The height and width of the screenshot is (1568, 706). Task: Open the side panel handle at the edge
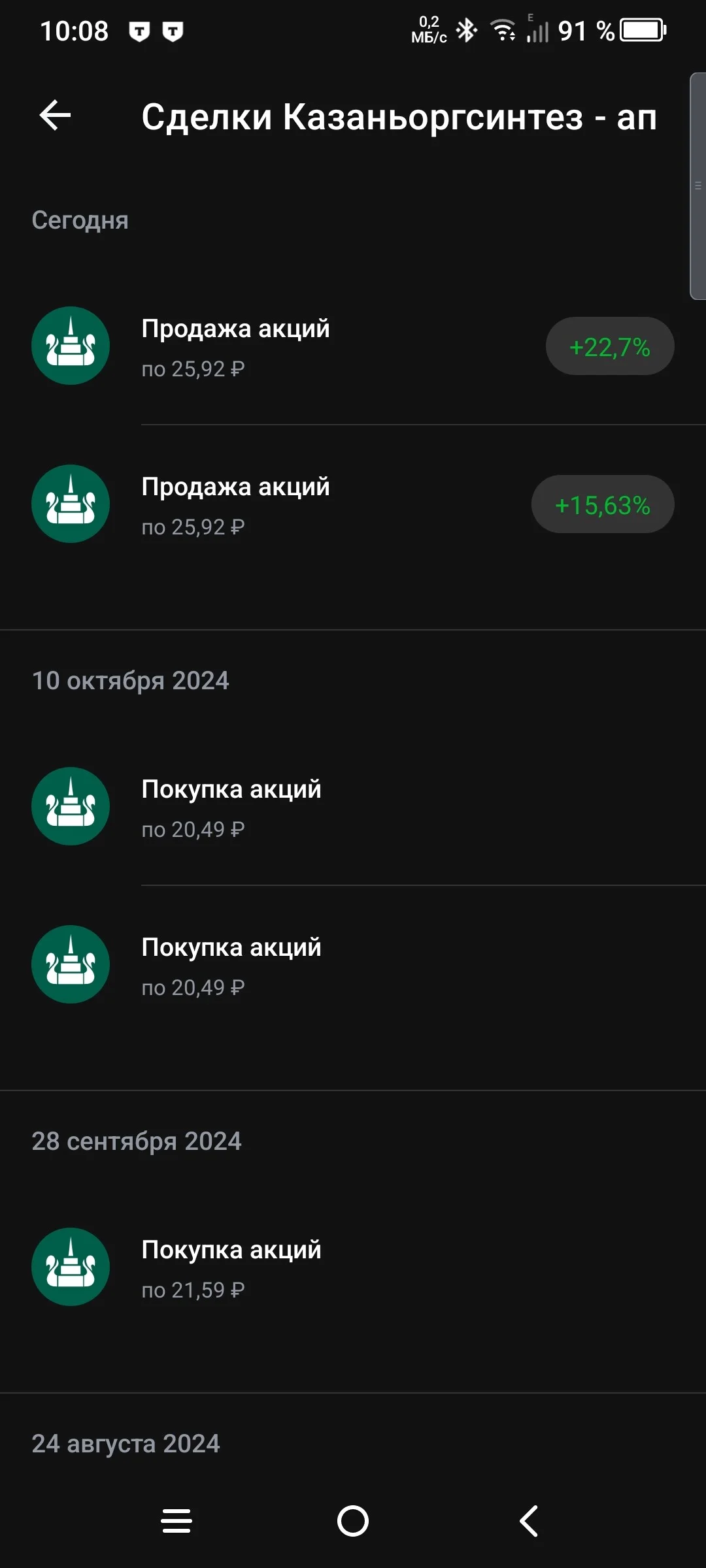pos(698,186)
